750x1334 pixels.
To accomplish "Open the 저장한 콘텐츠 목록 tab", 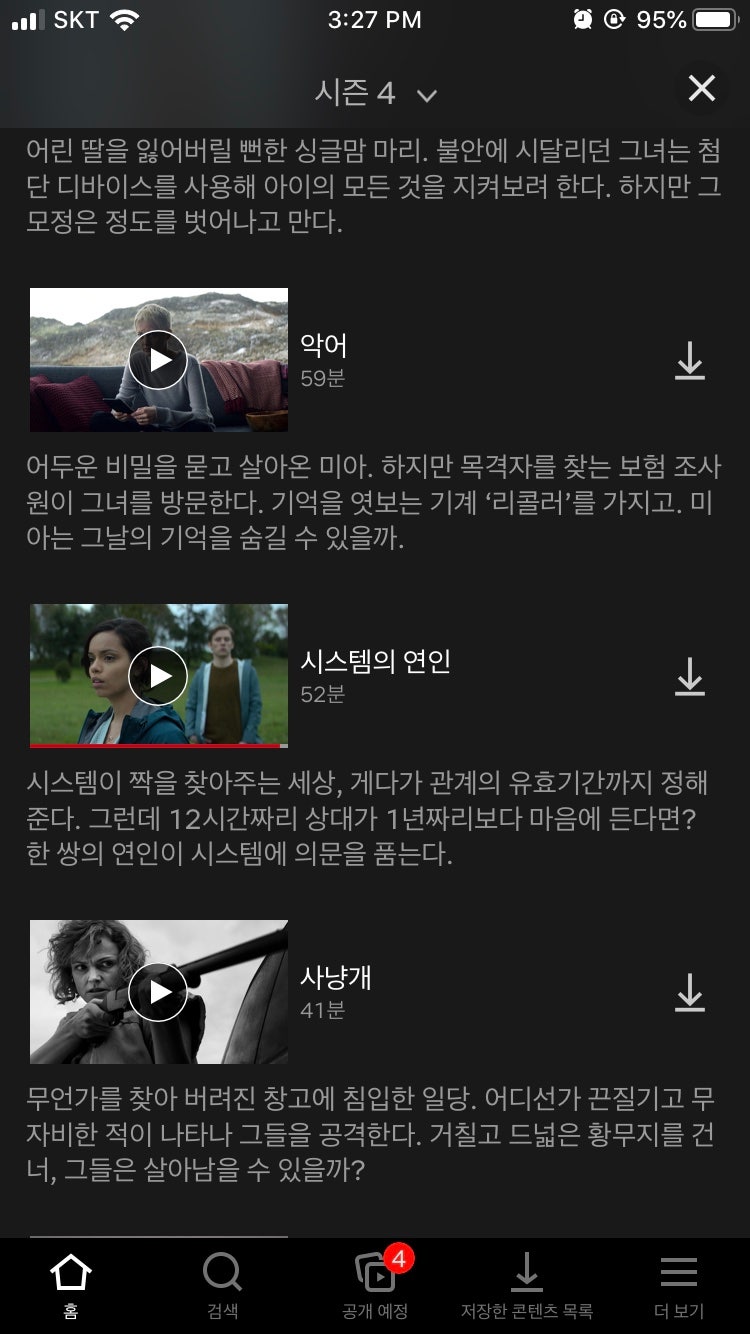I will (526, 1285).
